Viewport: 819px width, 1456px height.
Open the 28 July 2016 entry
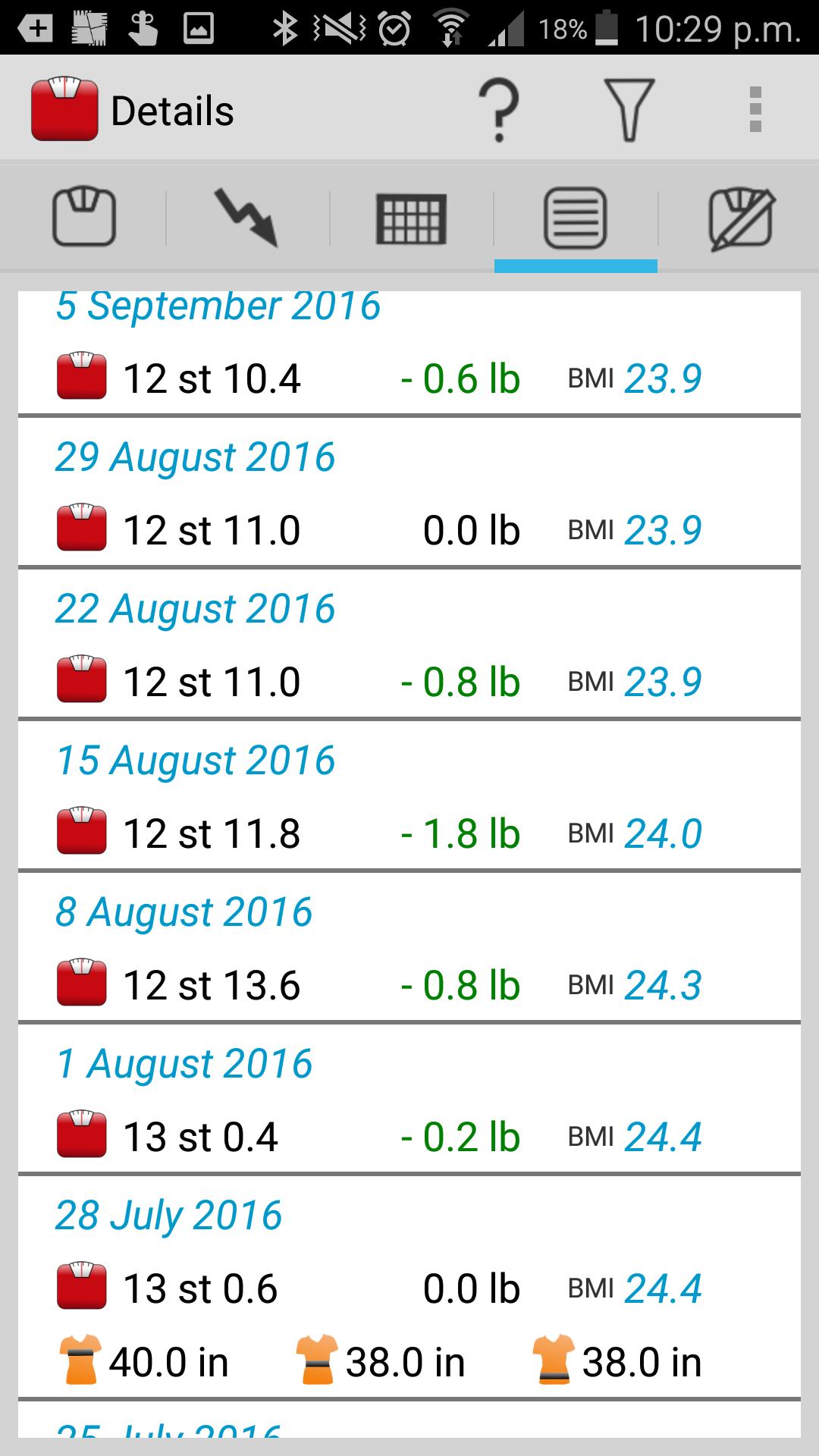point(409,1288)
